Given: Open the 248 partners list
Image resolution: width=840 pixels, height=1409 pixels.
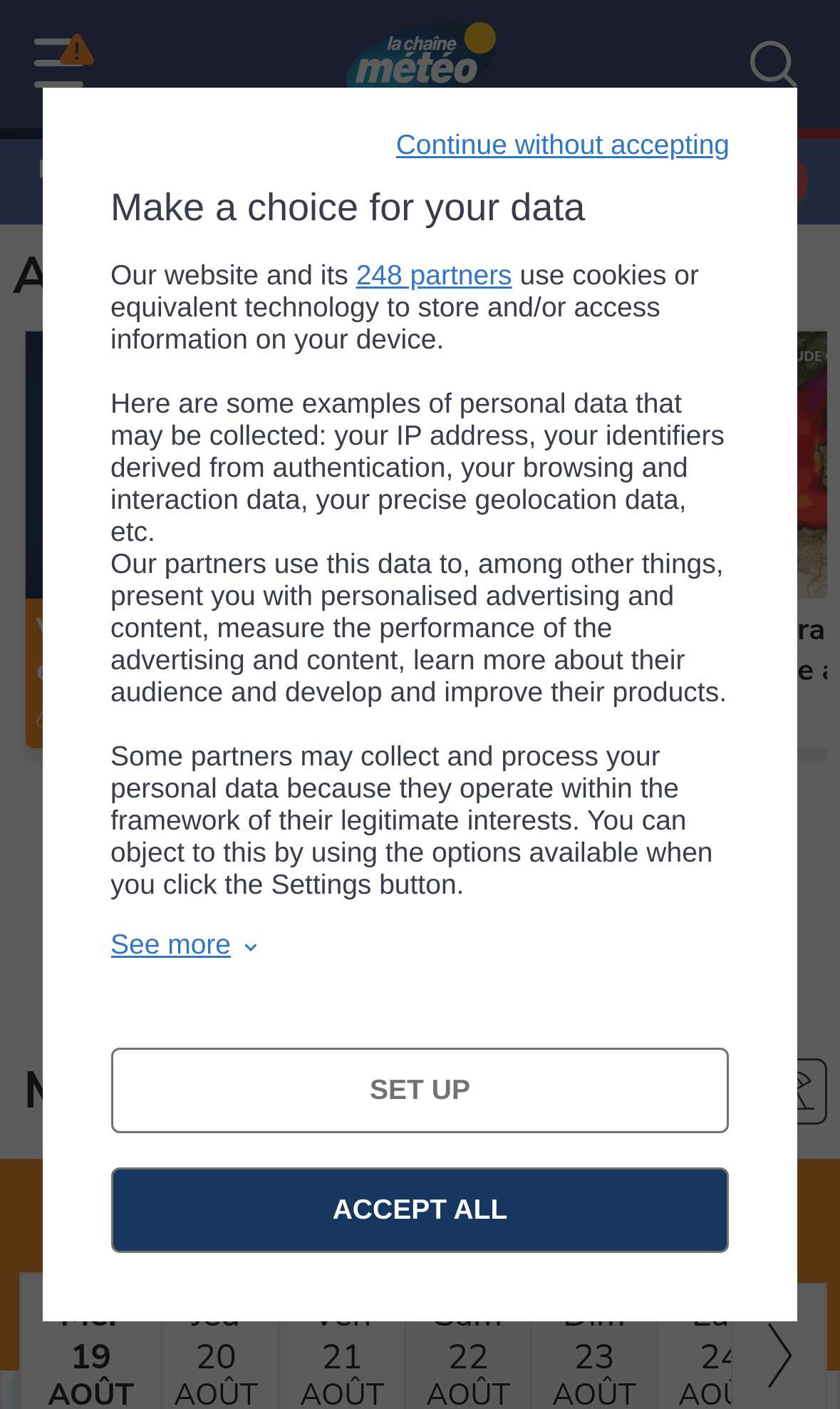Looking at the screenshot, I should coord(434,275).
